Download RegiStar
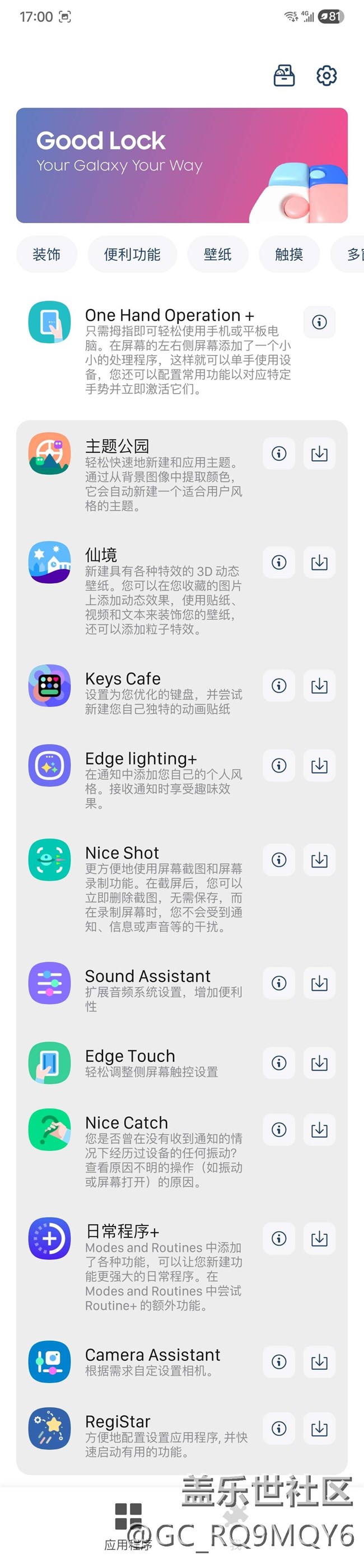 click(x=320, y=1428)
